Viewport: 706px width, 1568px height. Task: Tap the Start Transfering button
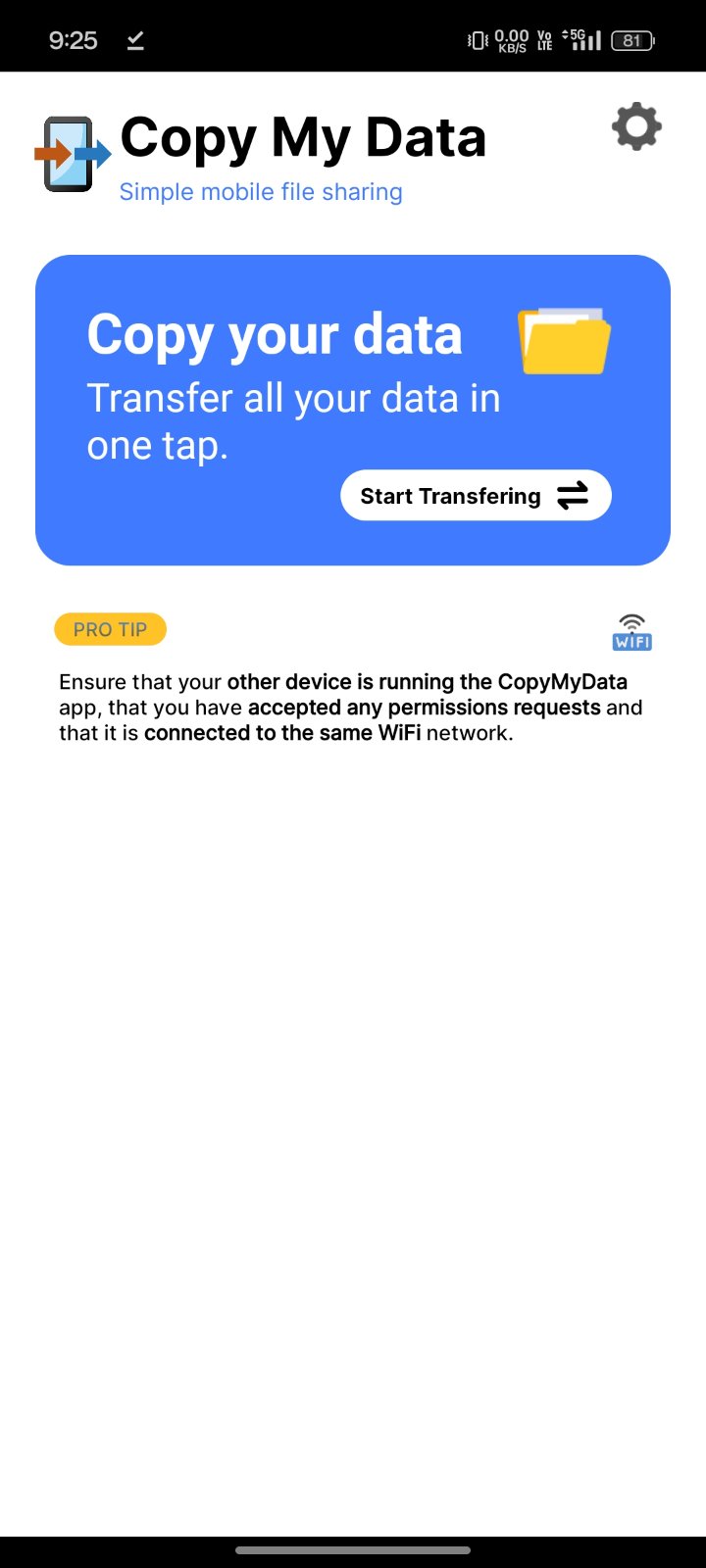[x=476, y=496]
